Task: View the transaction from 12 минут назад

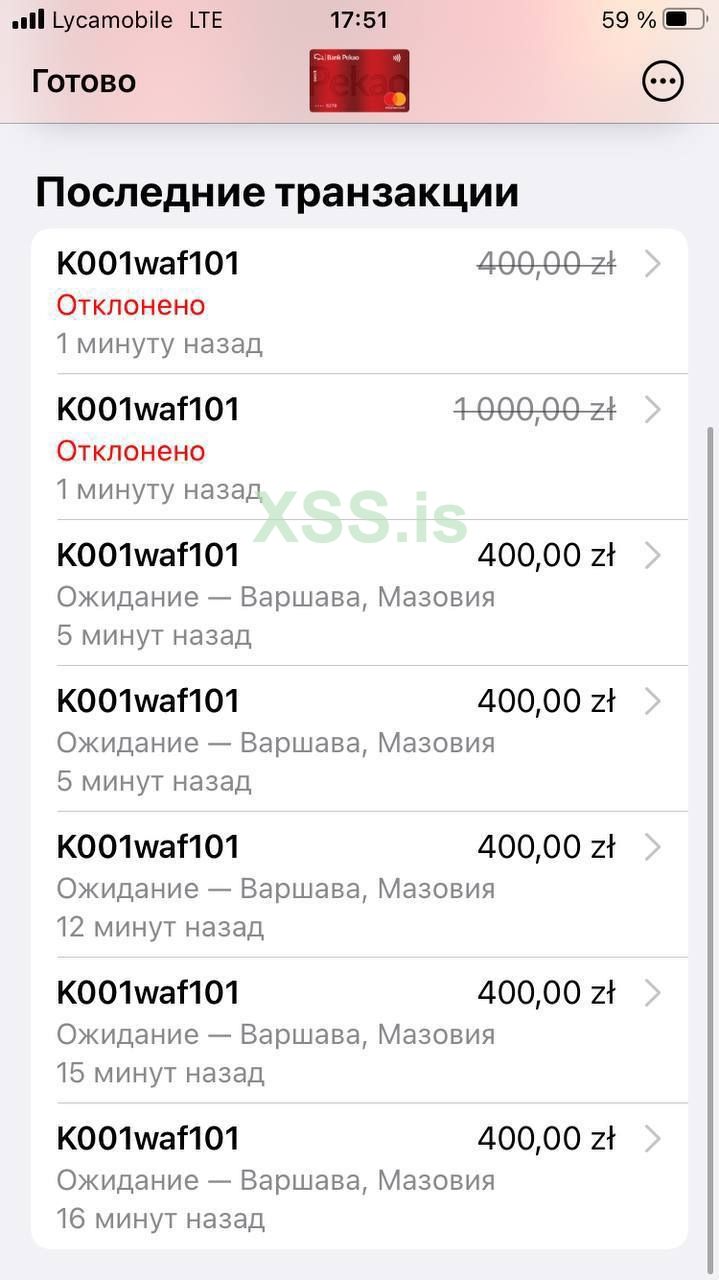Action: tap(359, 886)
